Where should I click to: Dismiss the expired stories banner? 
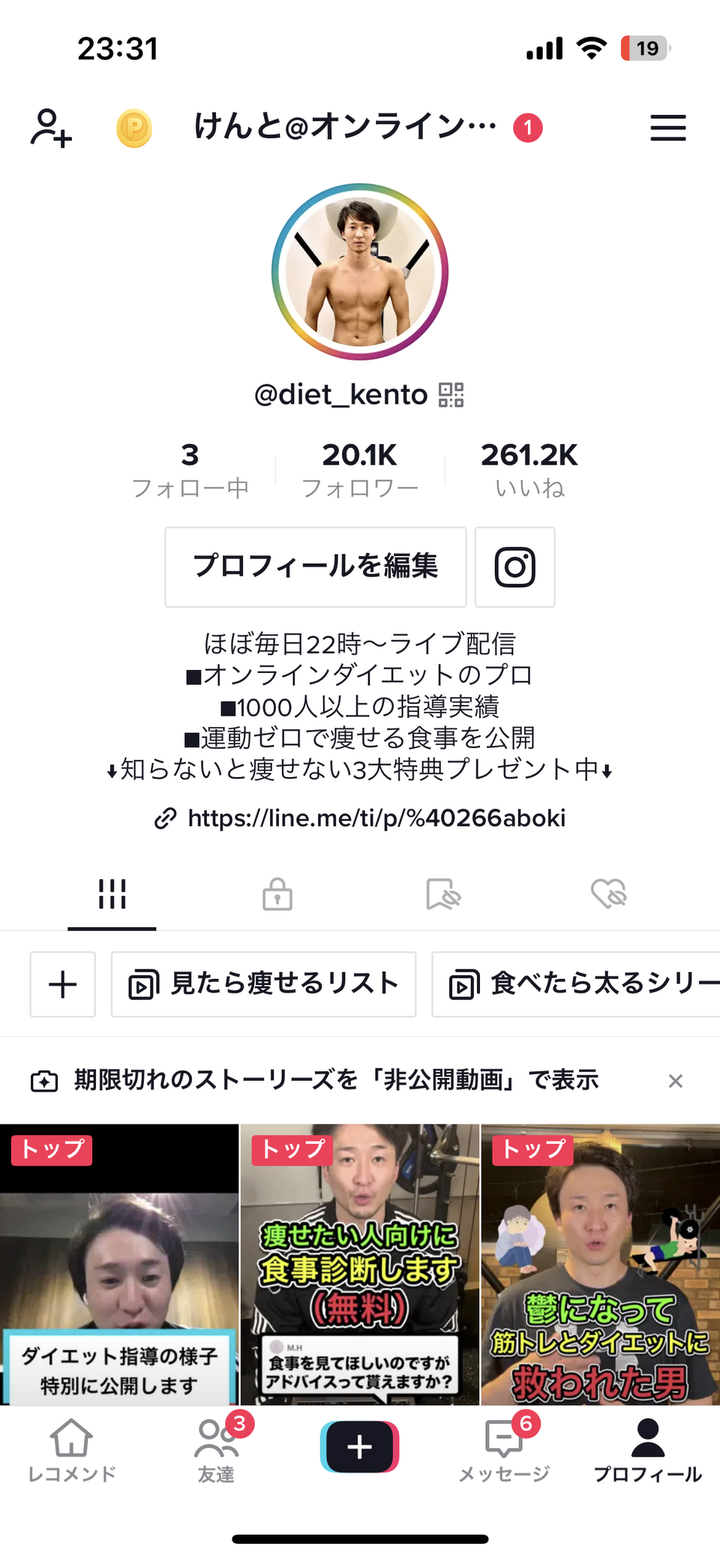676,1081
